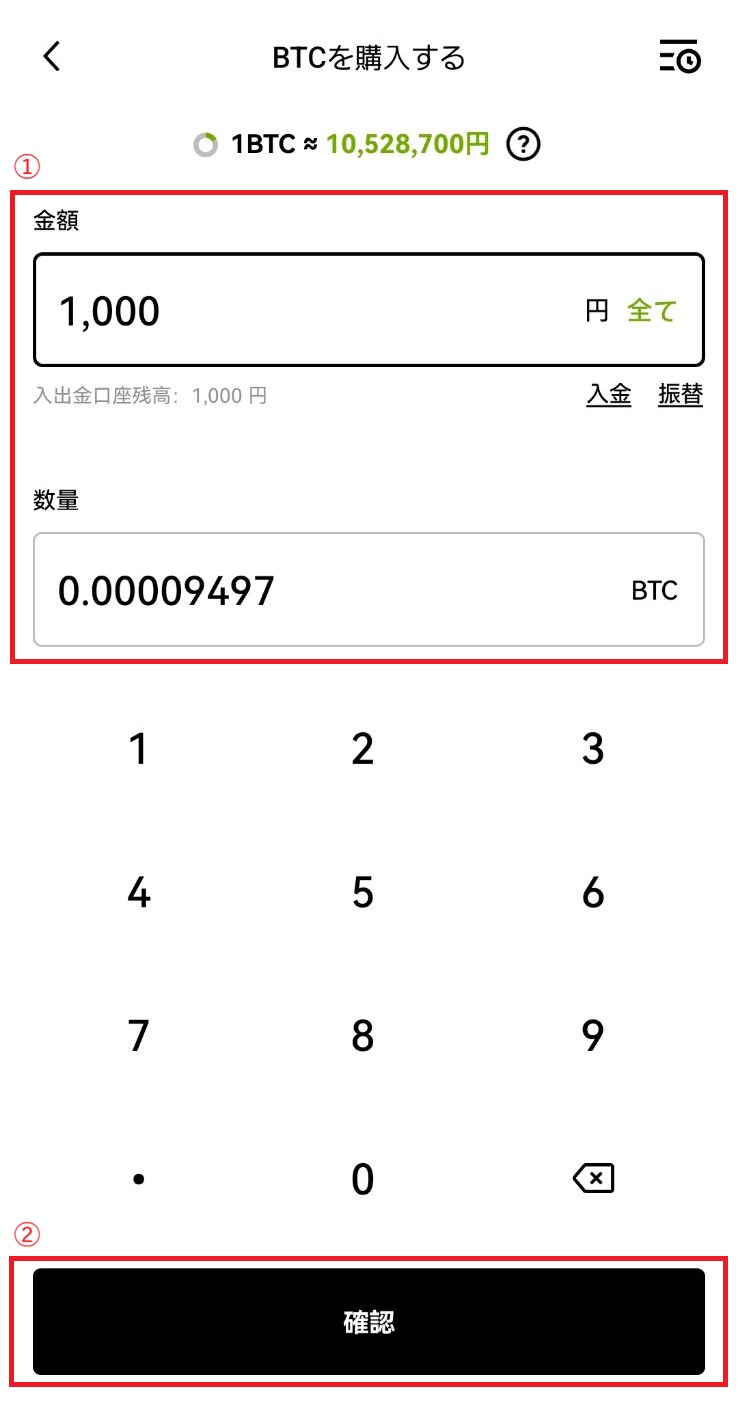Open the 入金 deposit link
This screenshot has height=1421, width=738.
(x=609, y=395)
